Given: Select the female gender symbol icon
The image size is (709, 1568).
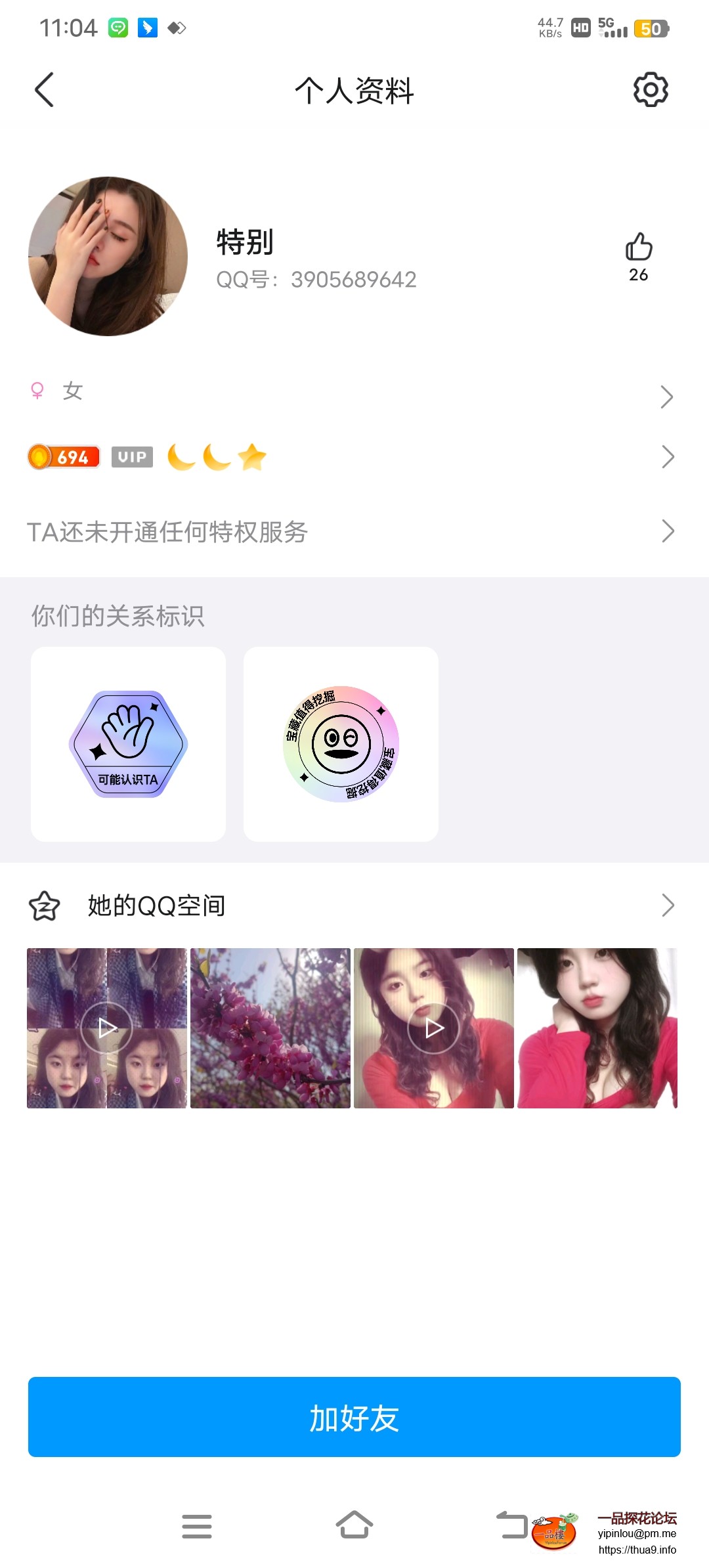Looking at the screenshot, I should (x=37, y=390).
